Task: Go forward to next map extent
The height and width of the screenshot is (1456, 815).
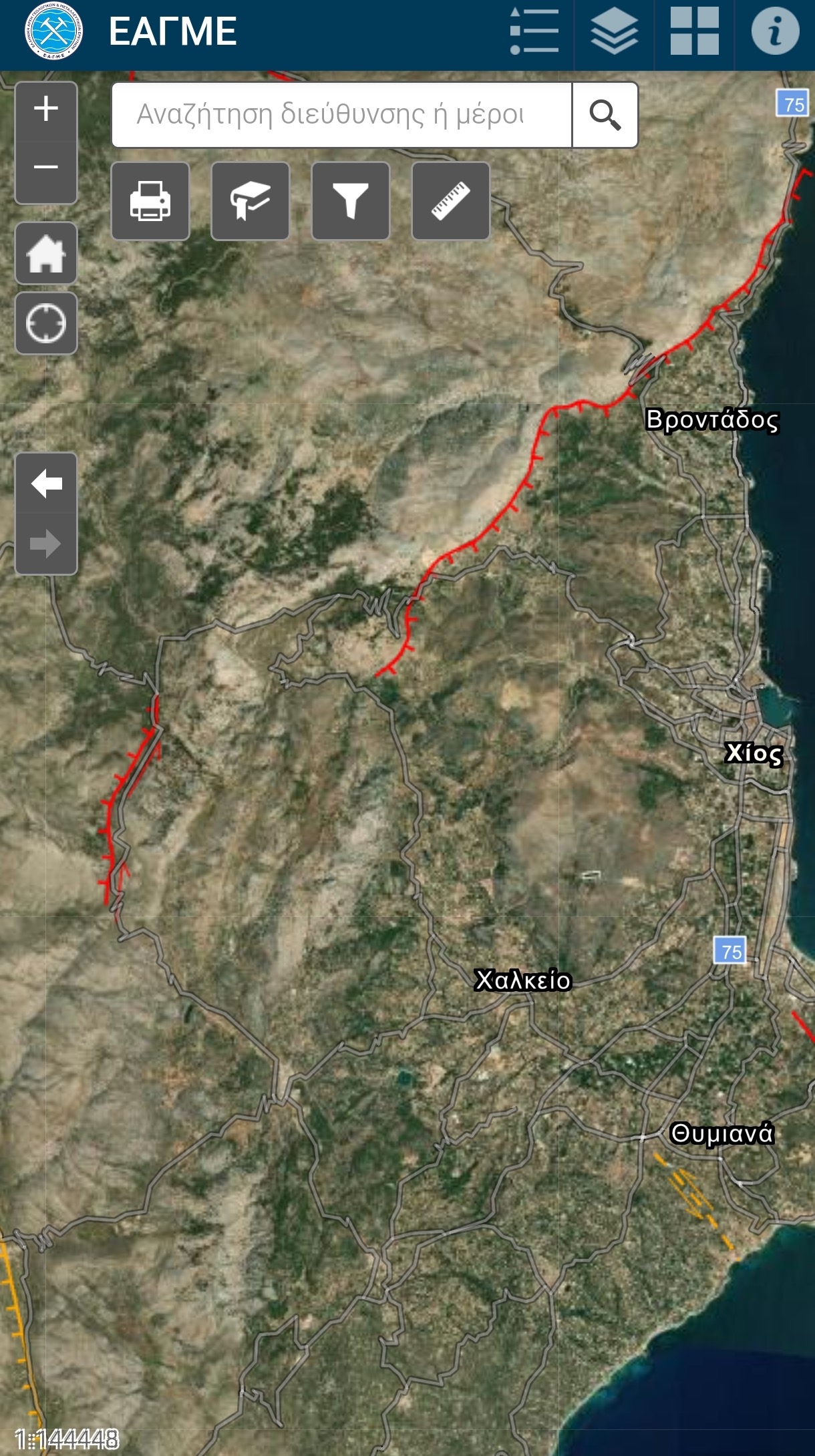Action: [46, 544]
